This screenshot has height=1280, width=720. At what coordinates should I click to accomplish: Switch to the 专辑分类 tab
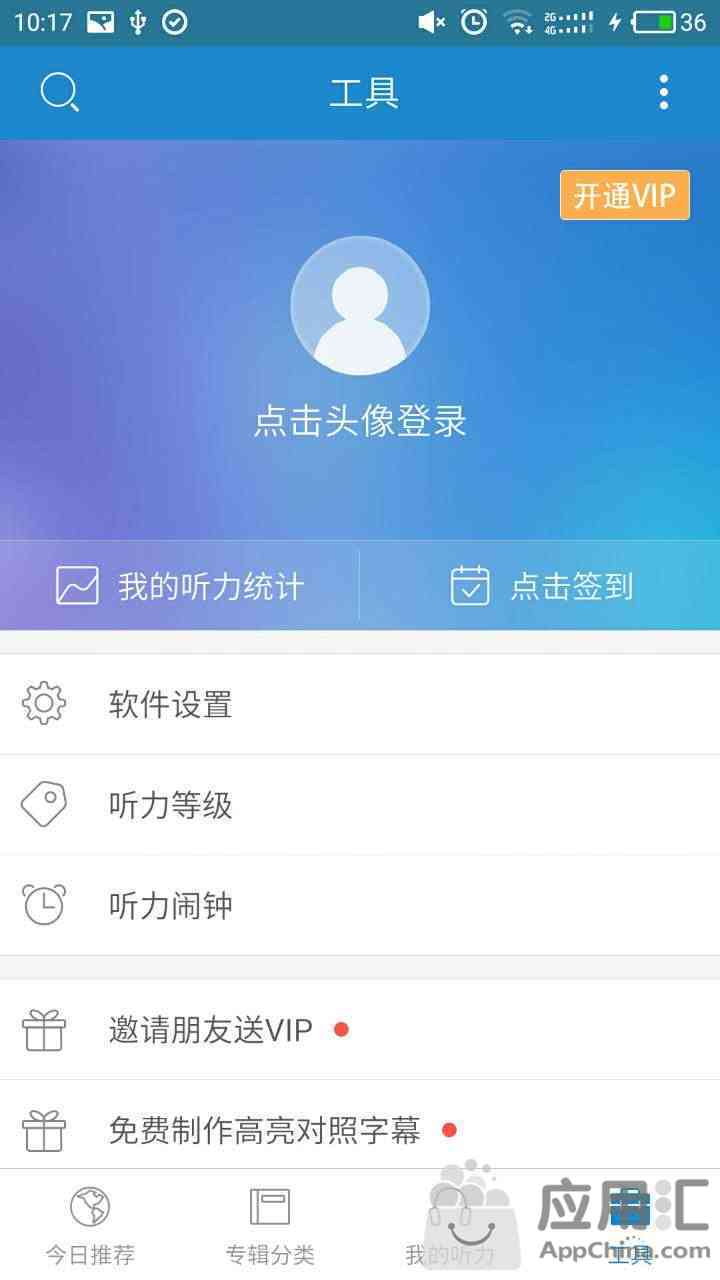[270, 1225]
